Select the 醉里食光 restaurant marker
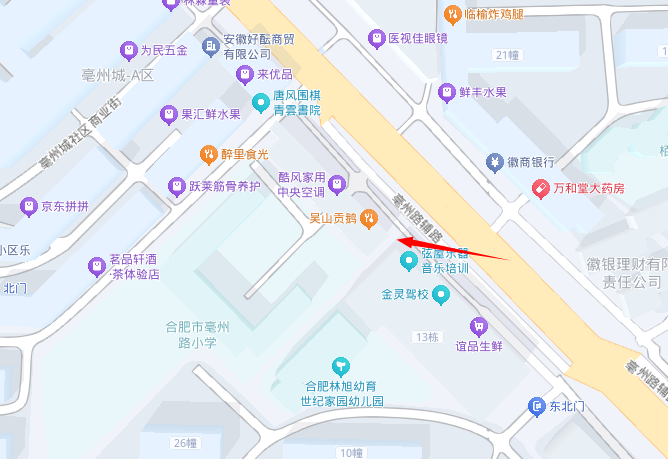Screen dimensions: 668x459 pyautogui.click(x=208, y=154)
